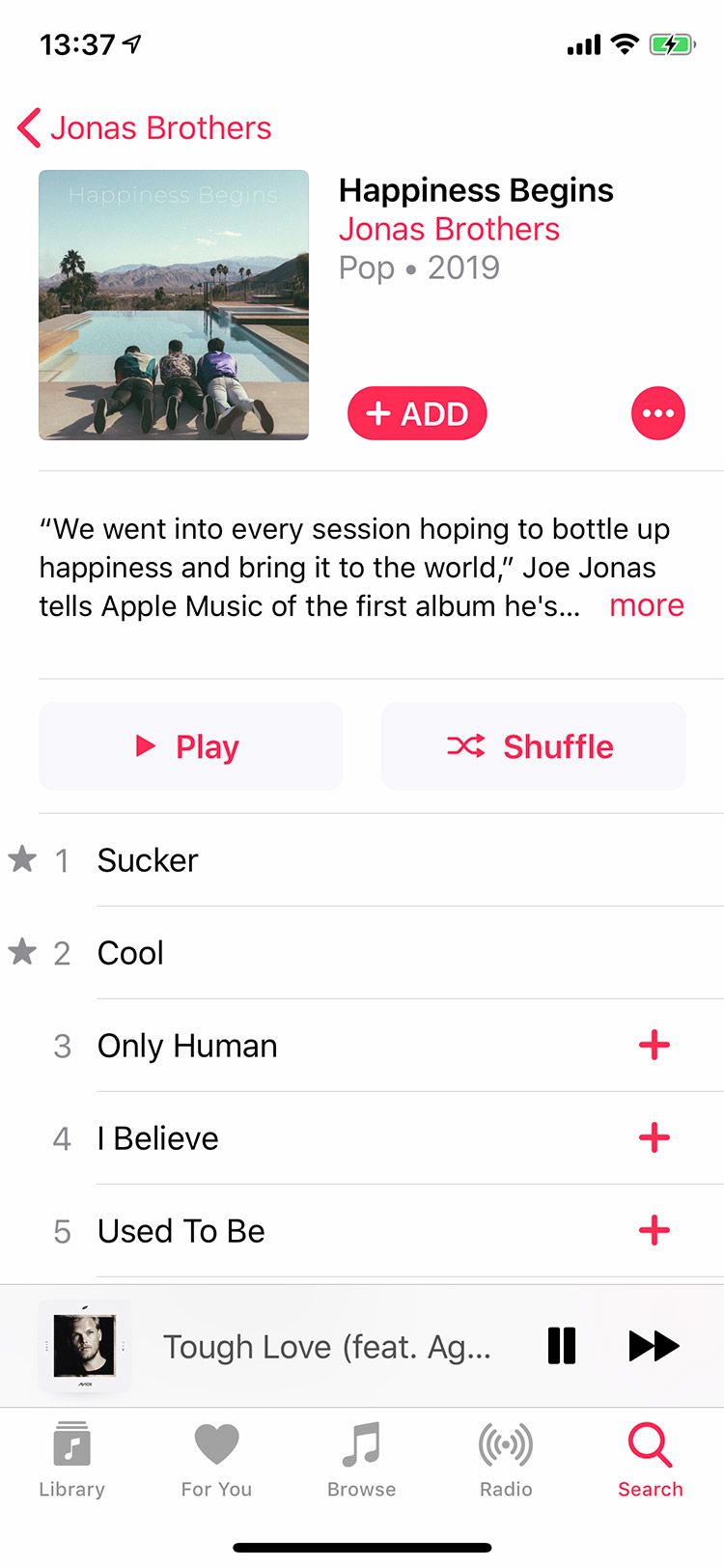
Task: Skip to the next track
Action: pyautogui.click(x=654, y=1346)
